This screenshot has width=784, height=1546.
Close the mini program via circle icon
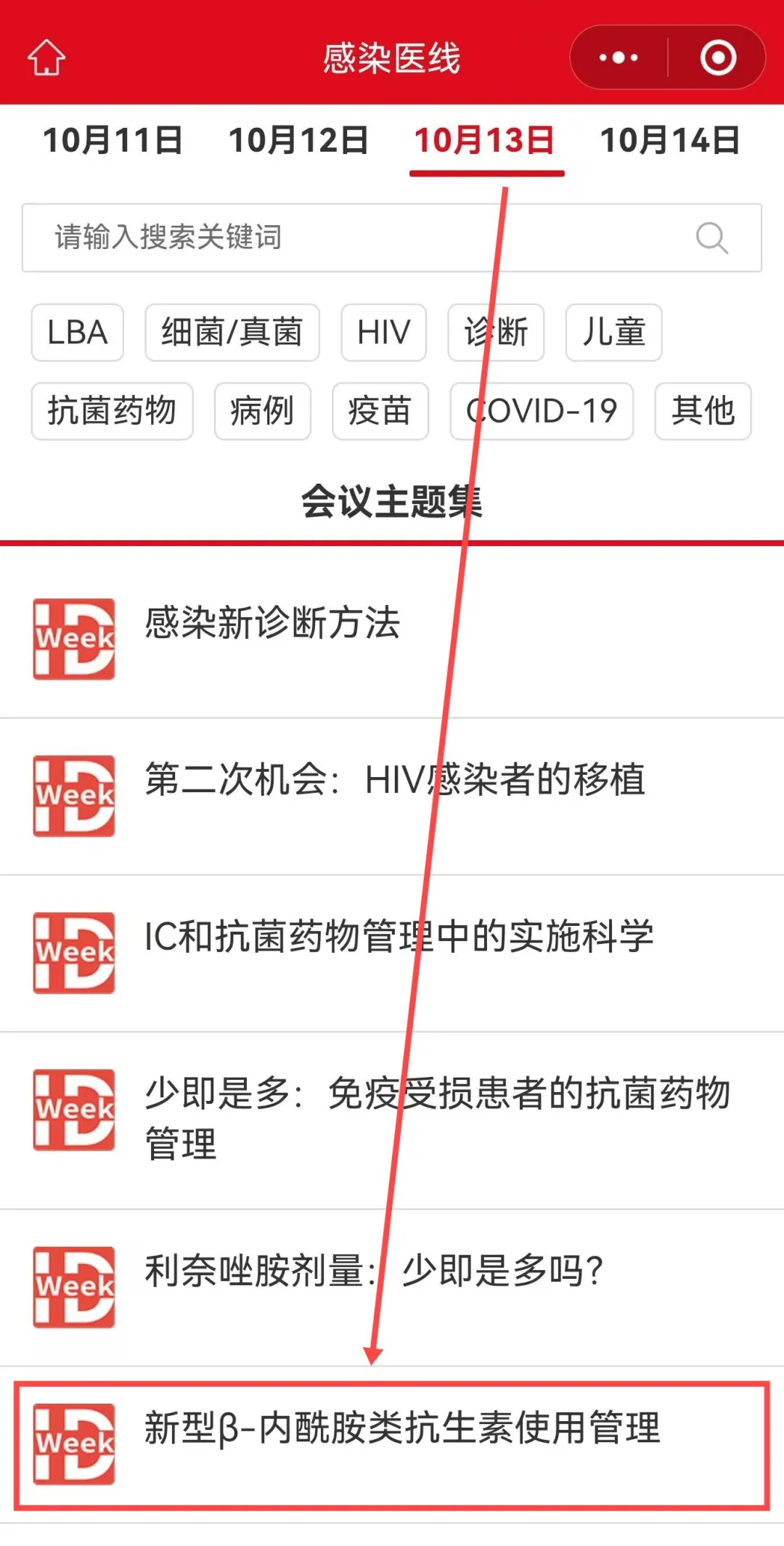pos(718,57)
